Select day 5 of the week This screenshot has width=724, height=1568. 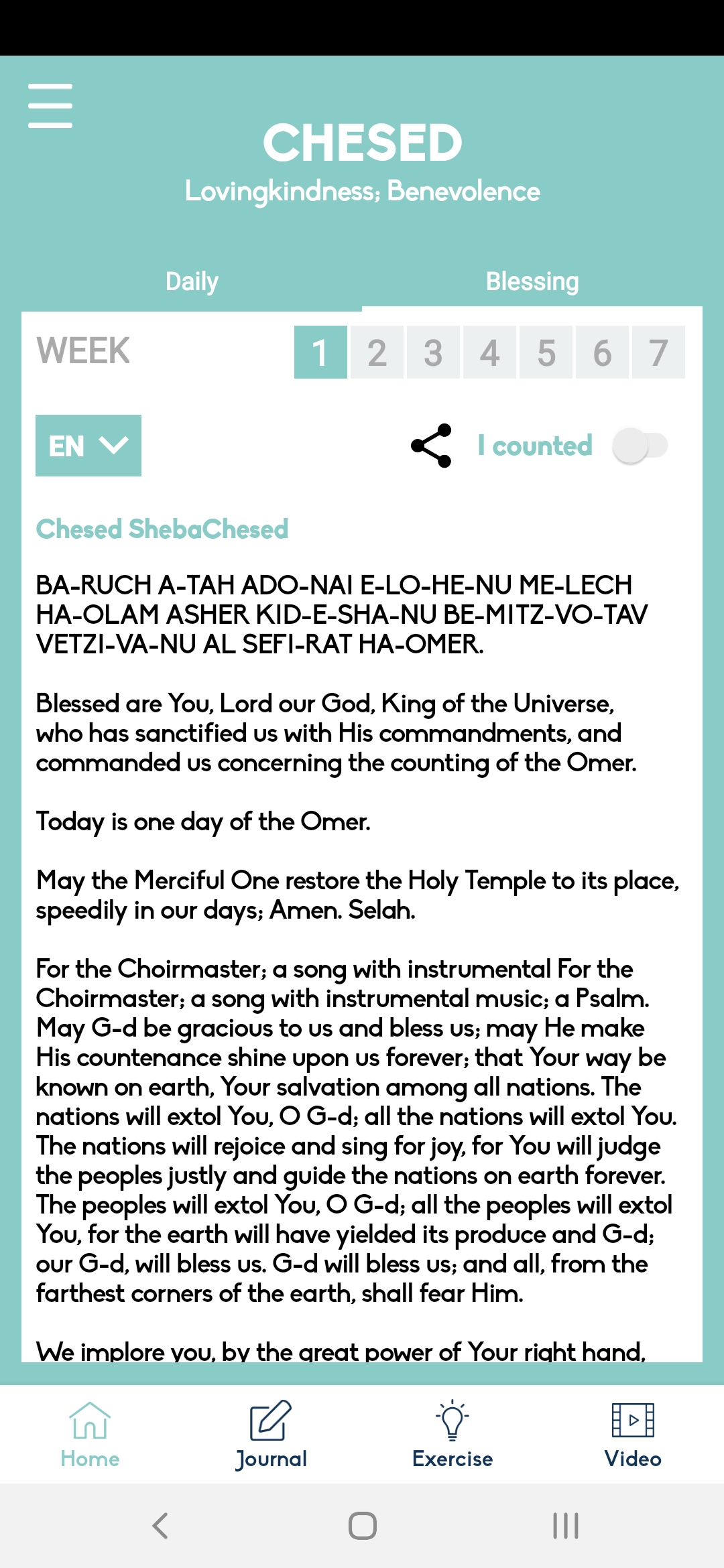(546, 352)
